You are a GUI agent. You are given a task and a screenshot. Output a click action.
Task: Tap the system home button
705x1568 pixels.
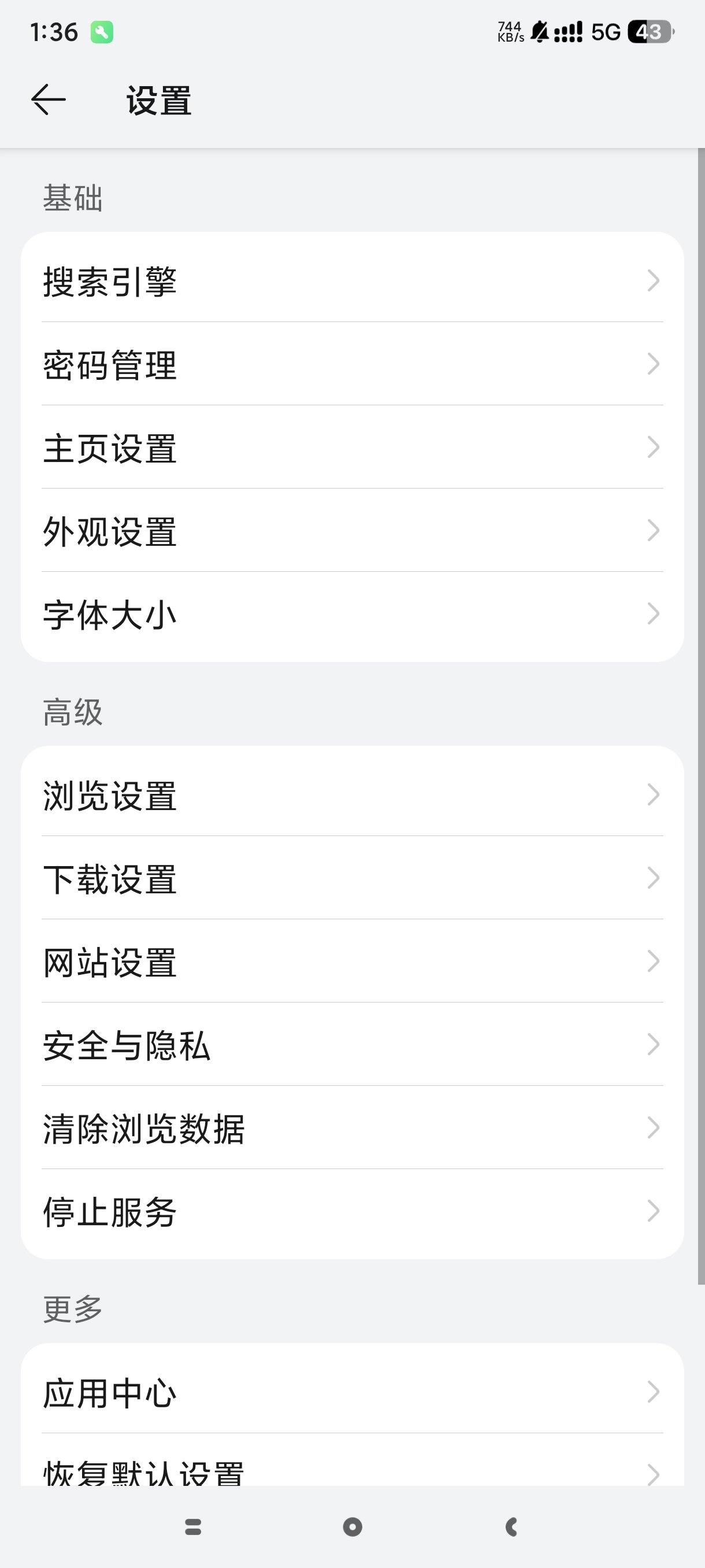coord(352,1526)
